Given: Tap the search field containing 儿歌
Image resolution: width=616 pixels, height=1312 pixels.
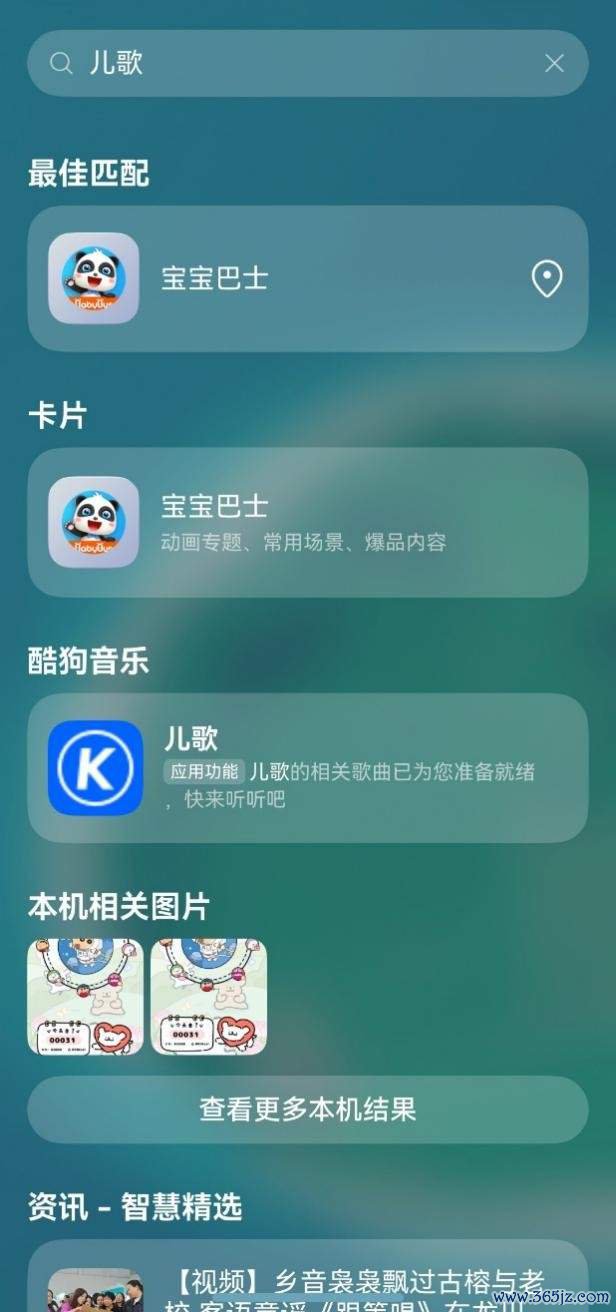Looking at the screenshot, I should (300, 64).
